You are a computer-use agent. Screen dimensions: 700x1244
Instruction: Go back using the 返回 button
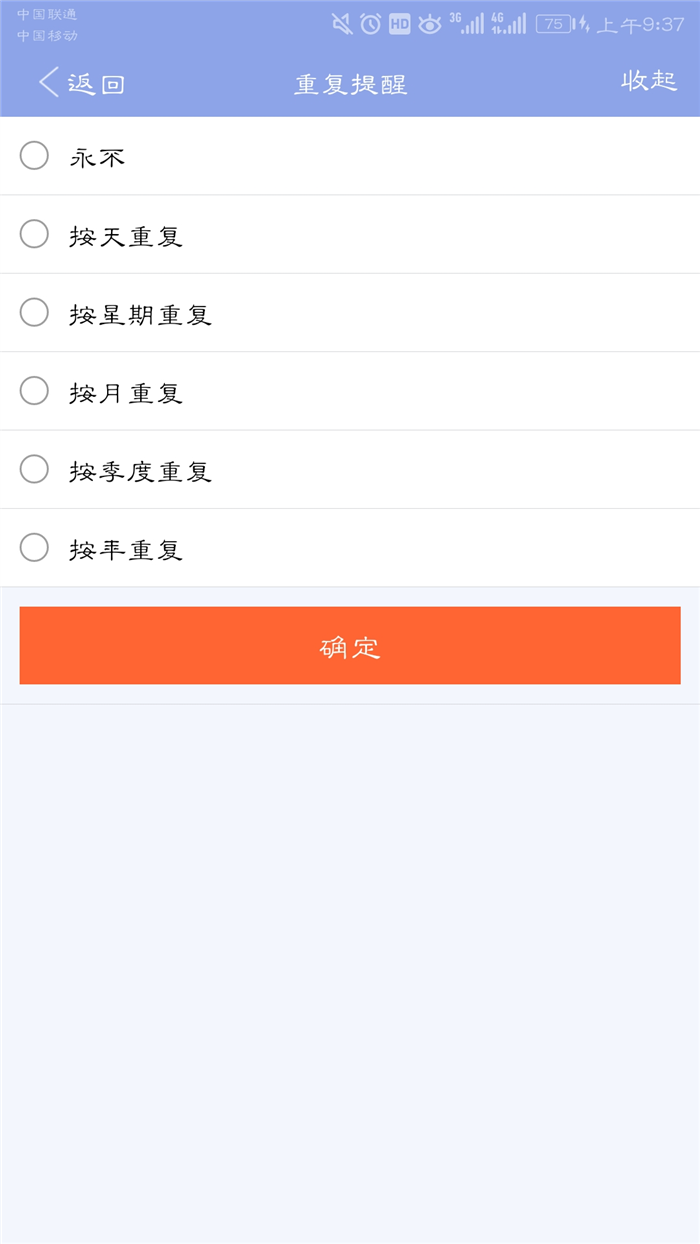(x=82, y=84)
